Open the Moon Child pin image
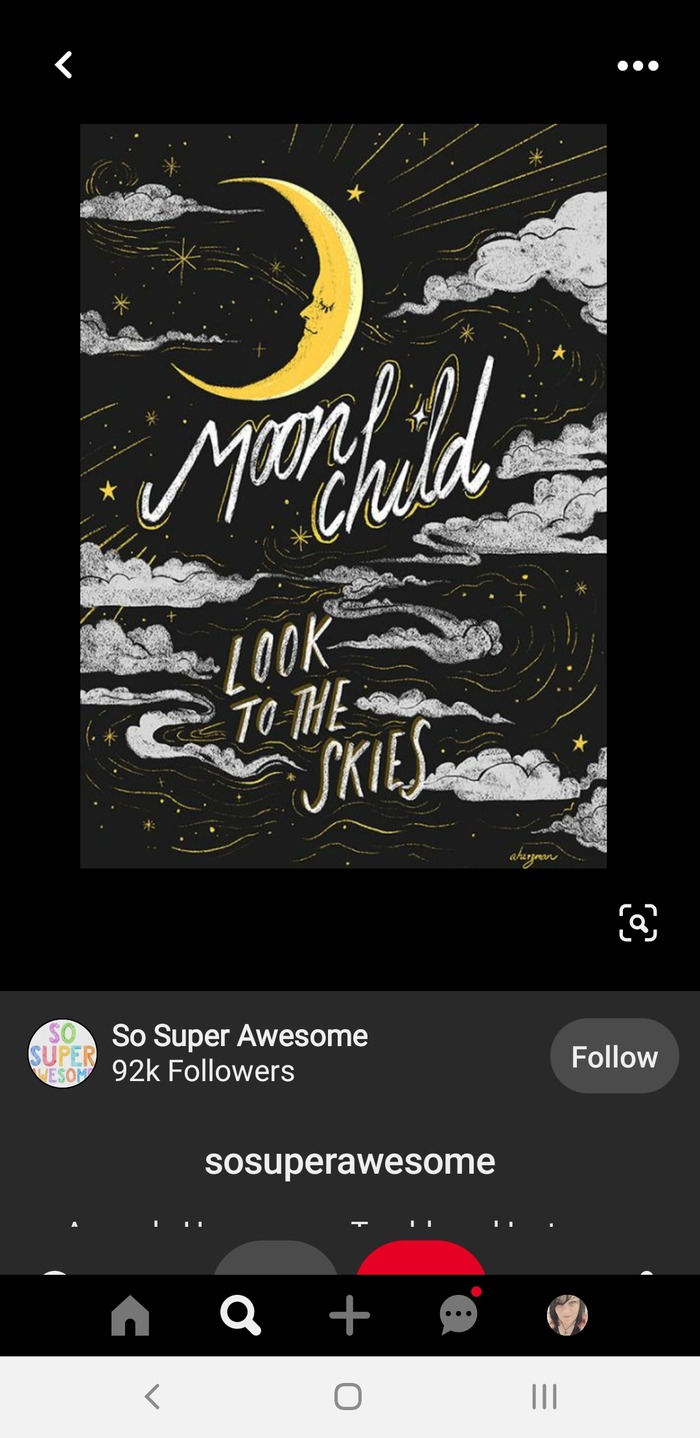 343,495
